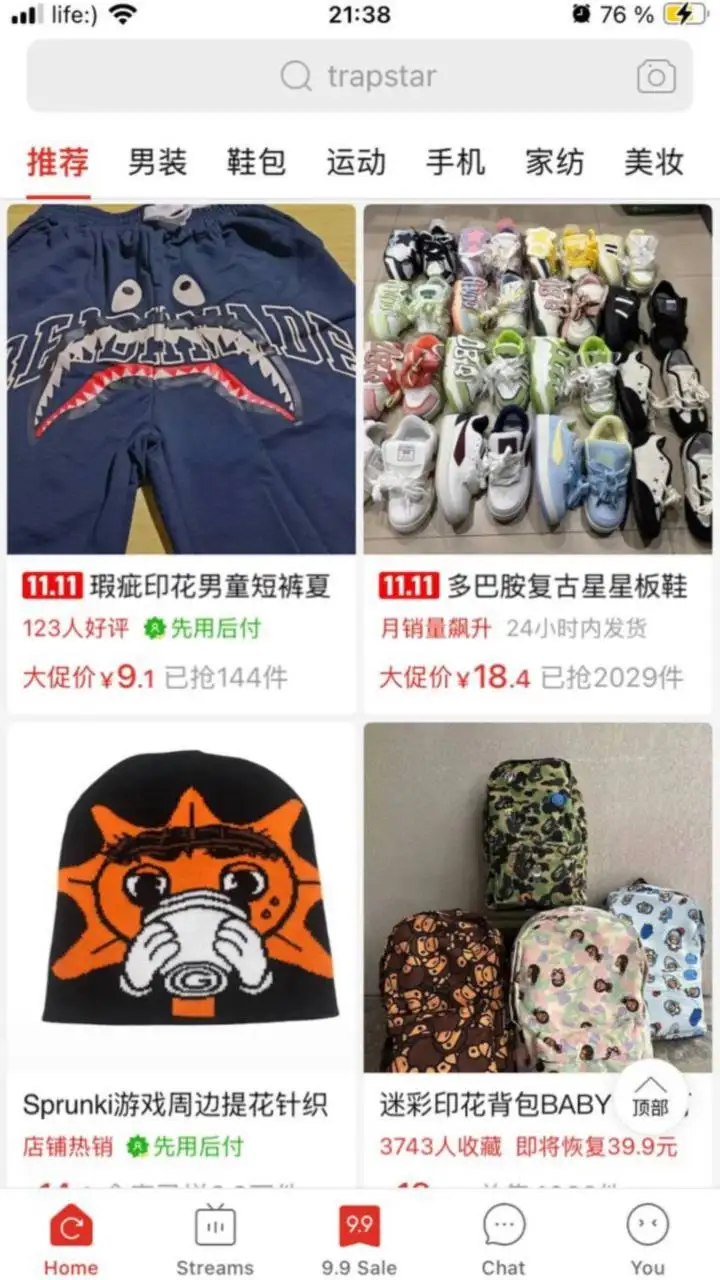Select the 推荐 tab
Screen dimensions: 720x1280
58,162
